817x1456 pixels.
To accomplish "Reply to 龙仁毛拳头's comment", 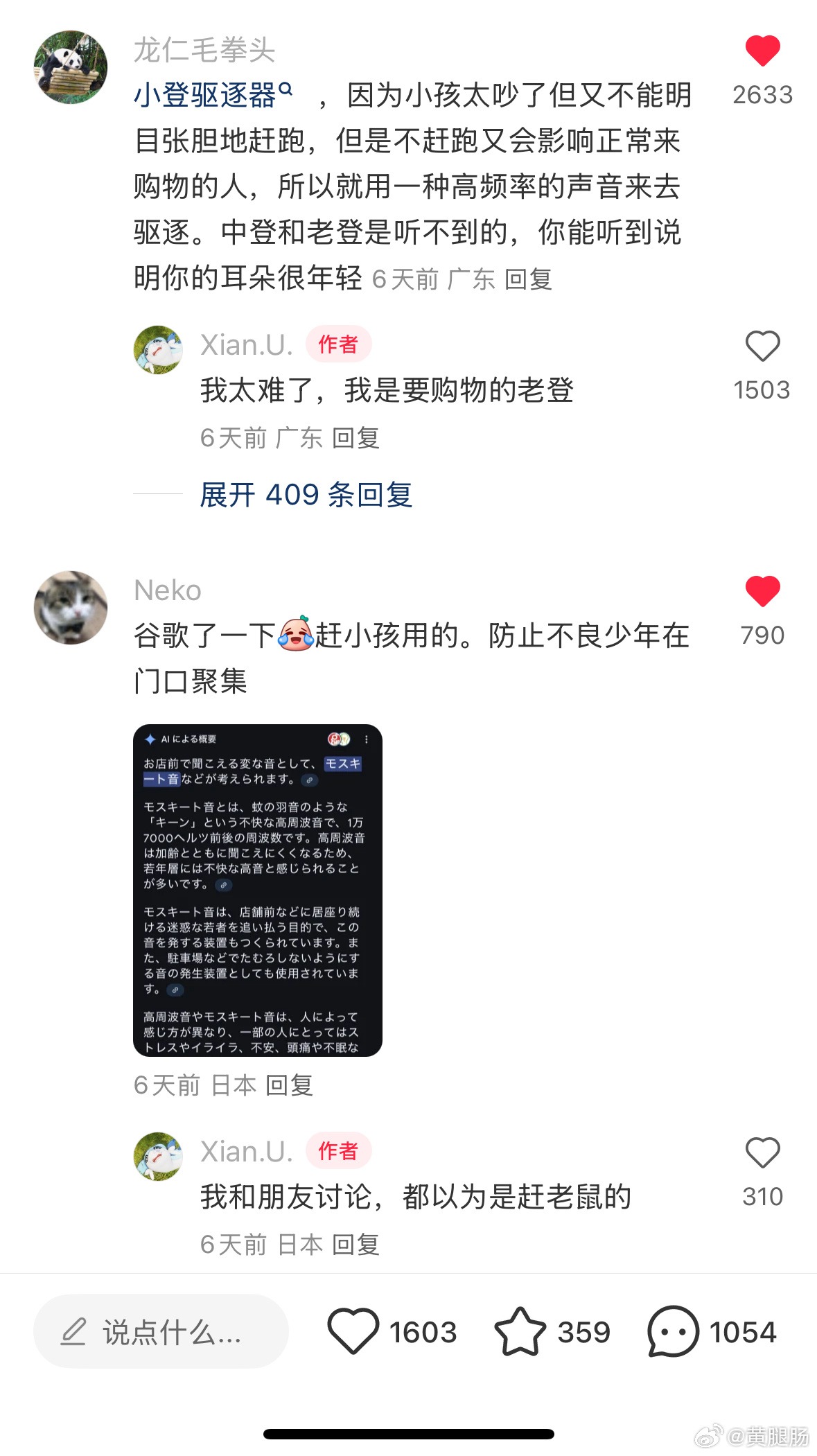I will [x=528, y=279].
